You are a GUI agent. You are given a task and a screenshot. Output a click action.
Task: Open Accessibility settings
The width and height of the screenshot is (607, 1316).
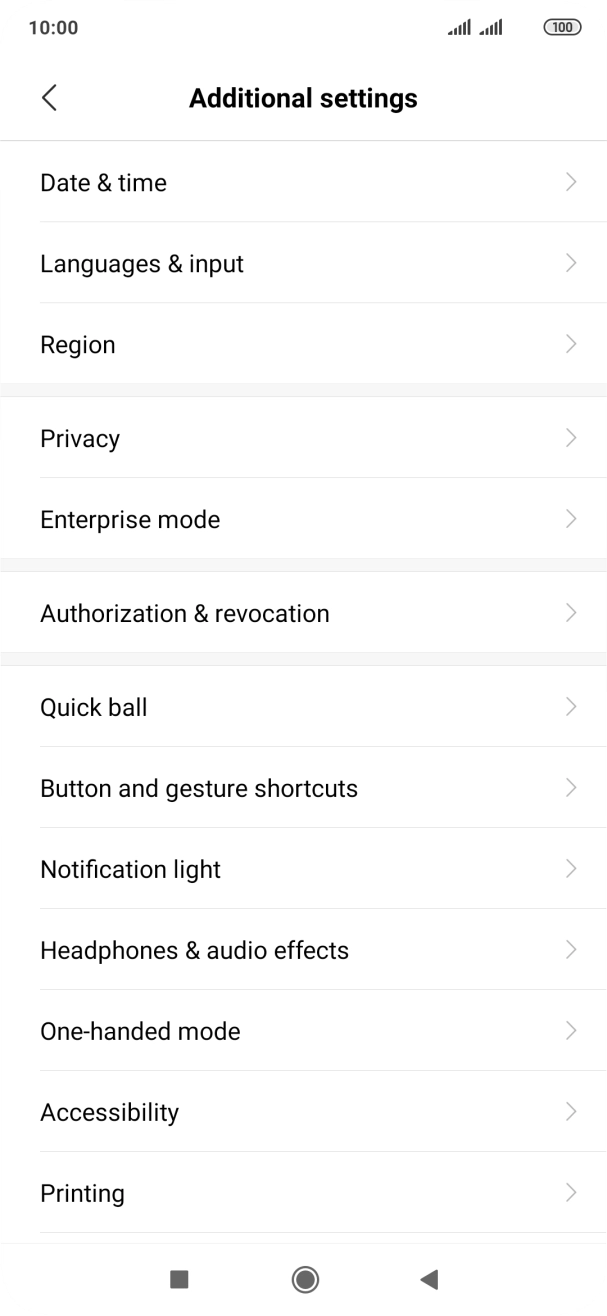[x=303, y=1113]
